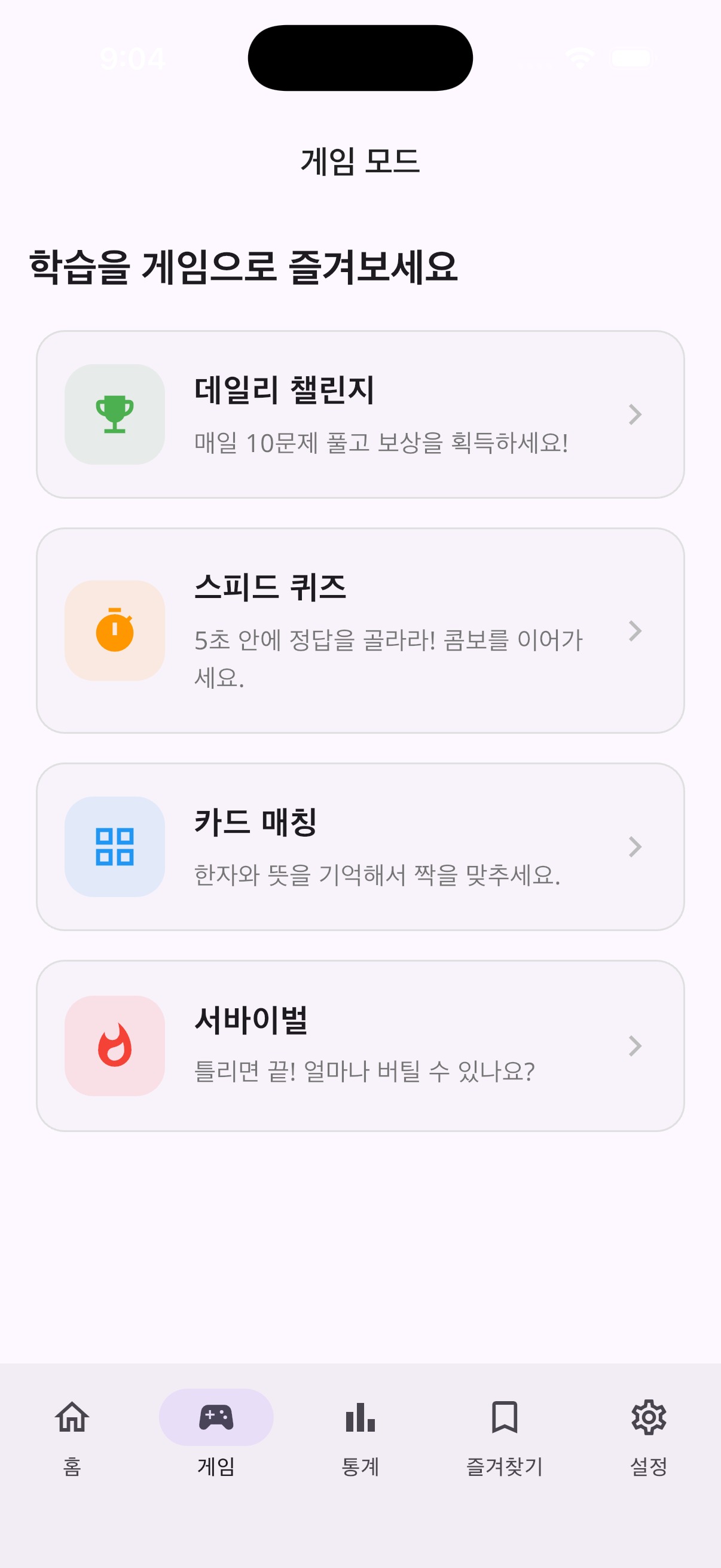Select the trophy icon for 데일리 챌린지
This screenshot has height=1568, width=721.
coord(114,414)
